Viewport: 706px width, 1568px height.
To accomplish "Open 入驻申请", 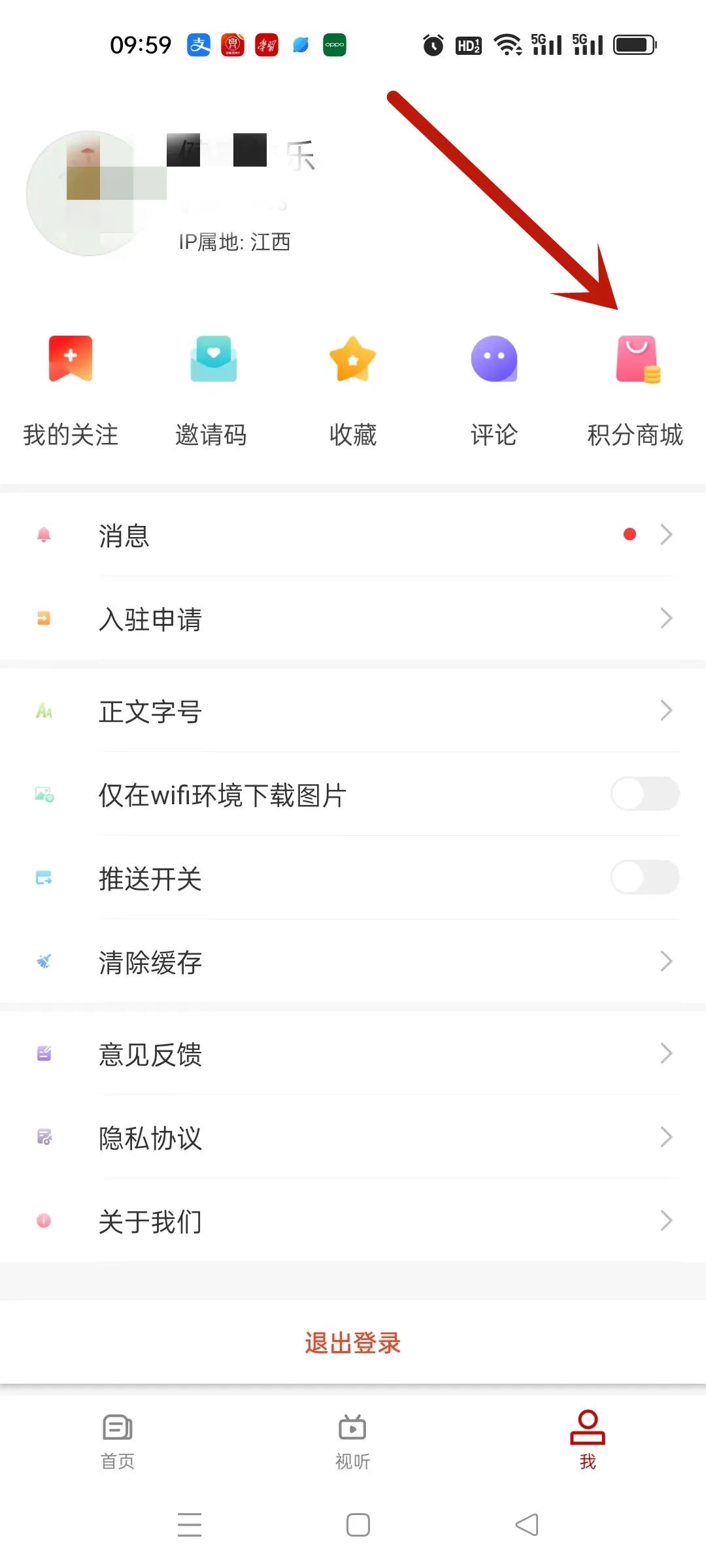I will click(353, 618).
